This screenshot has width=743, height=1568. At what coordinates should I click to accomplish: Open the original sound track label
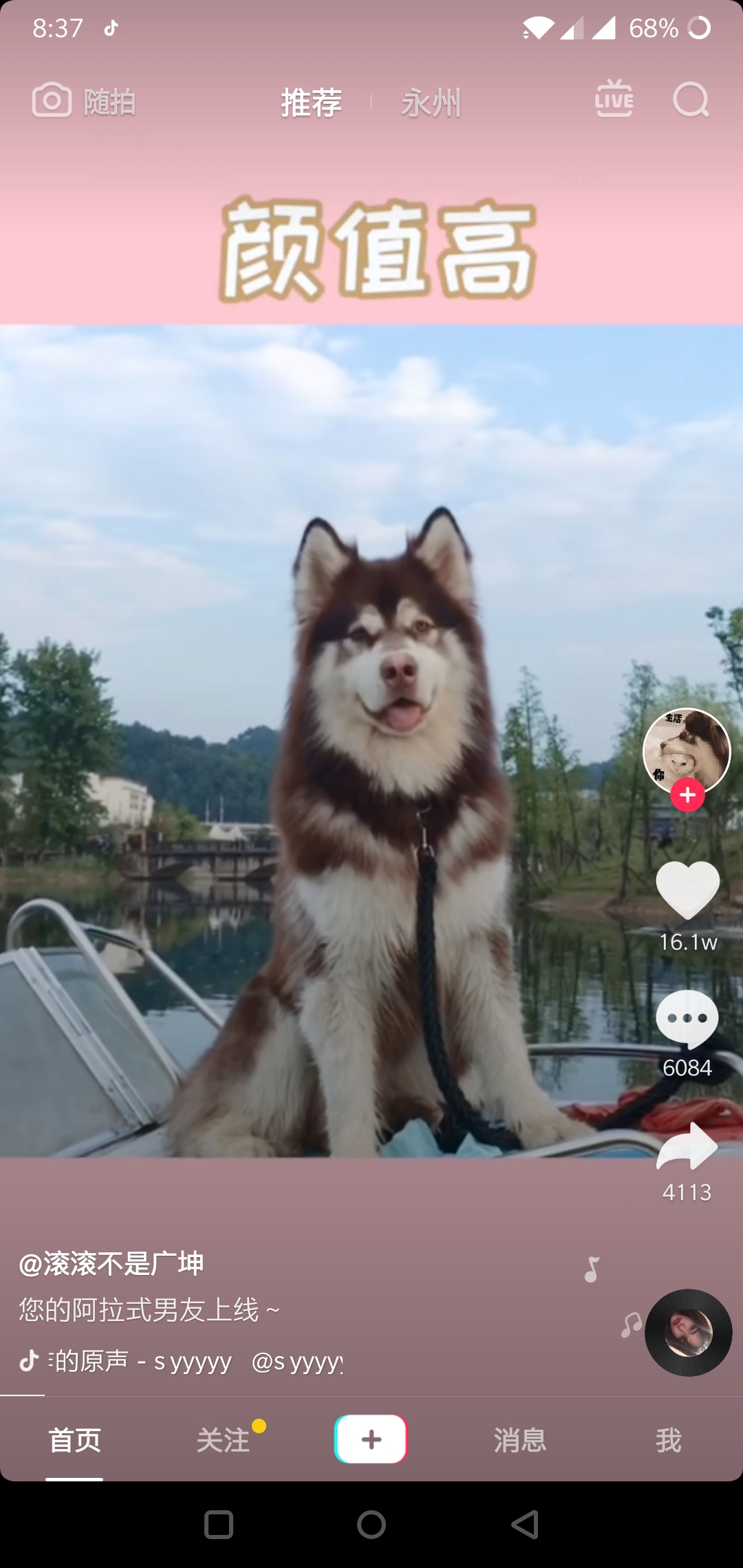click(181, 1361)
